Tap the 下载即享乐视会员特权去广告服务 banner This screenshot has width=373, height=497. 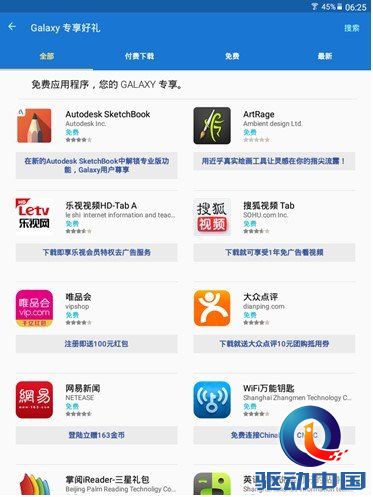pyautogui.click(x=96, y=252)
